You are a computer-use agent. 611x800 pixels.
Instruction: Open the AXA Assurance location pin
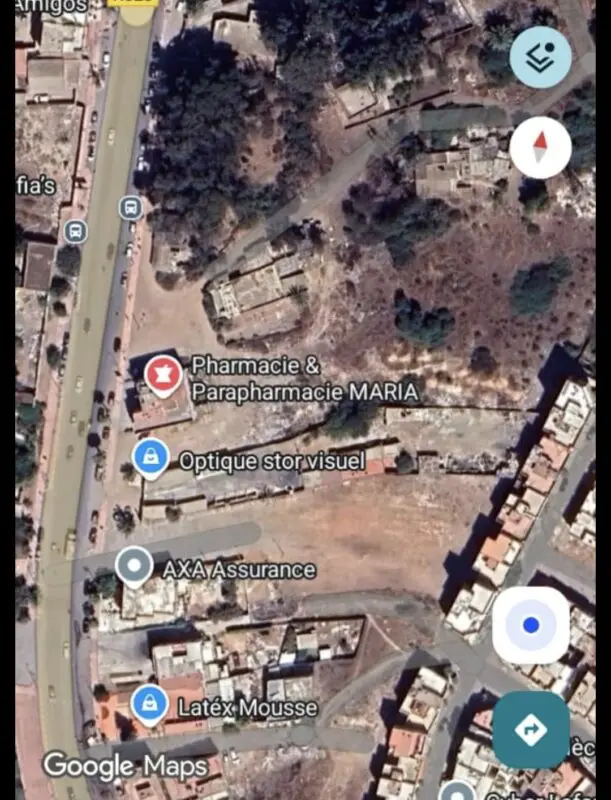(135, 566)
